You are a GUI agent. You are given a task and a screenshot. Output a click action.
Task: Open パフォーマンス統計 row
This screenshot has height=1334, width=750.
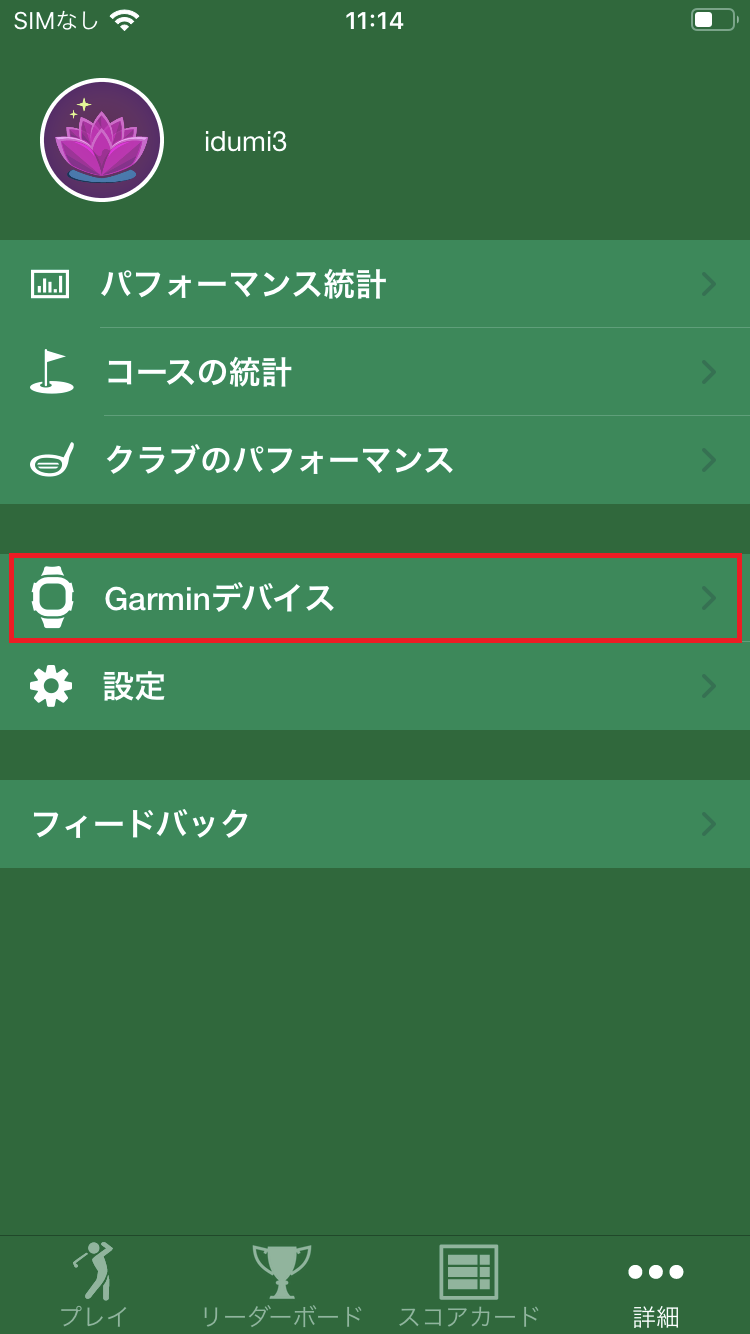point(375,284)
